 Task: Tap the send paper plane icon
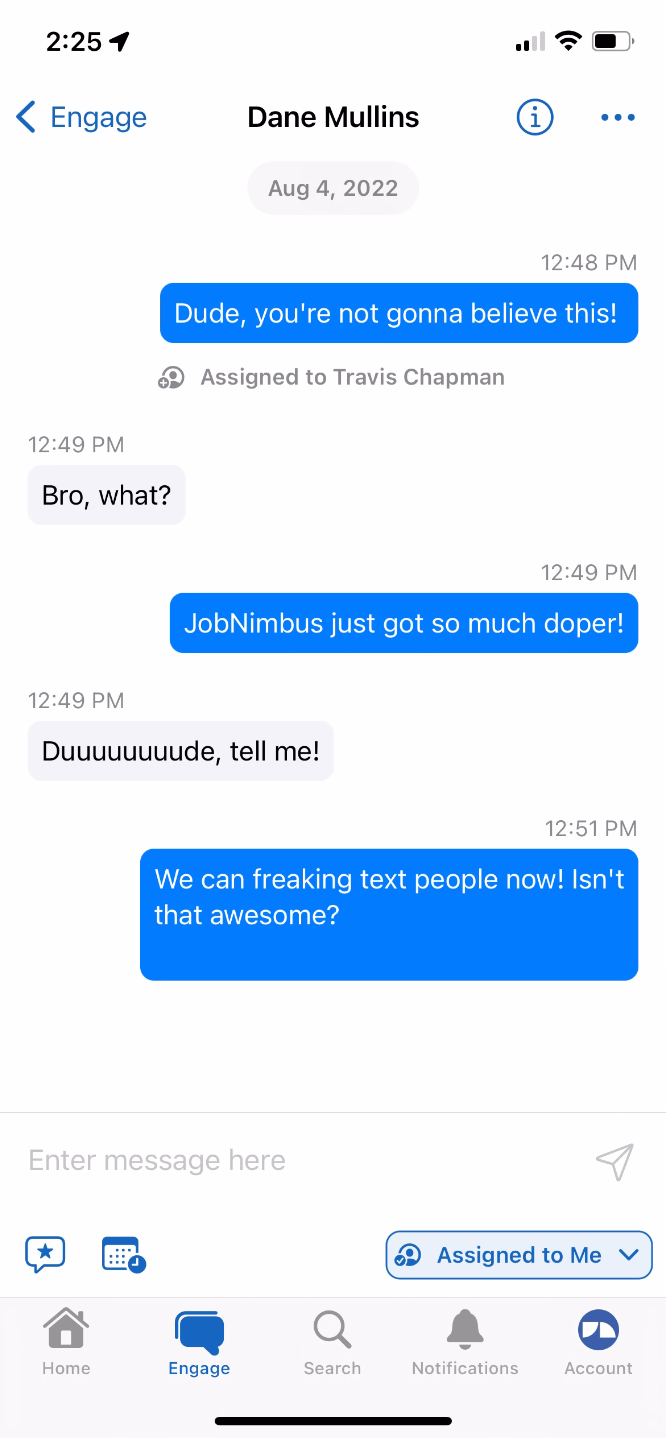615,1161
